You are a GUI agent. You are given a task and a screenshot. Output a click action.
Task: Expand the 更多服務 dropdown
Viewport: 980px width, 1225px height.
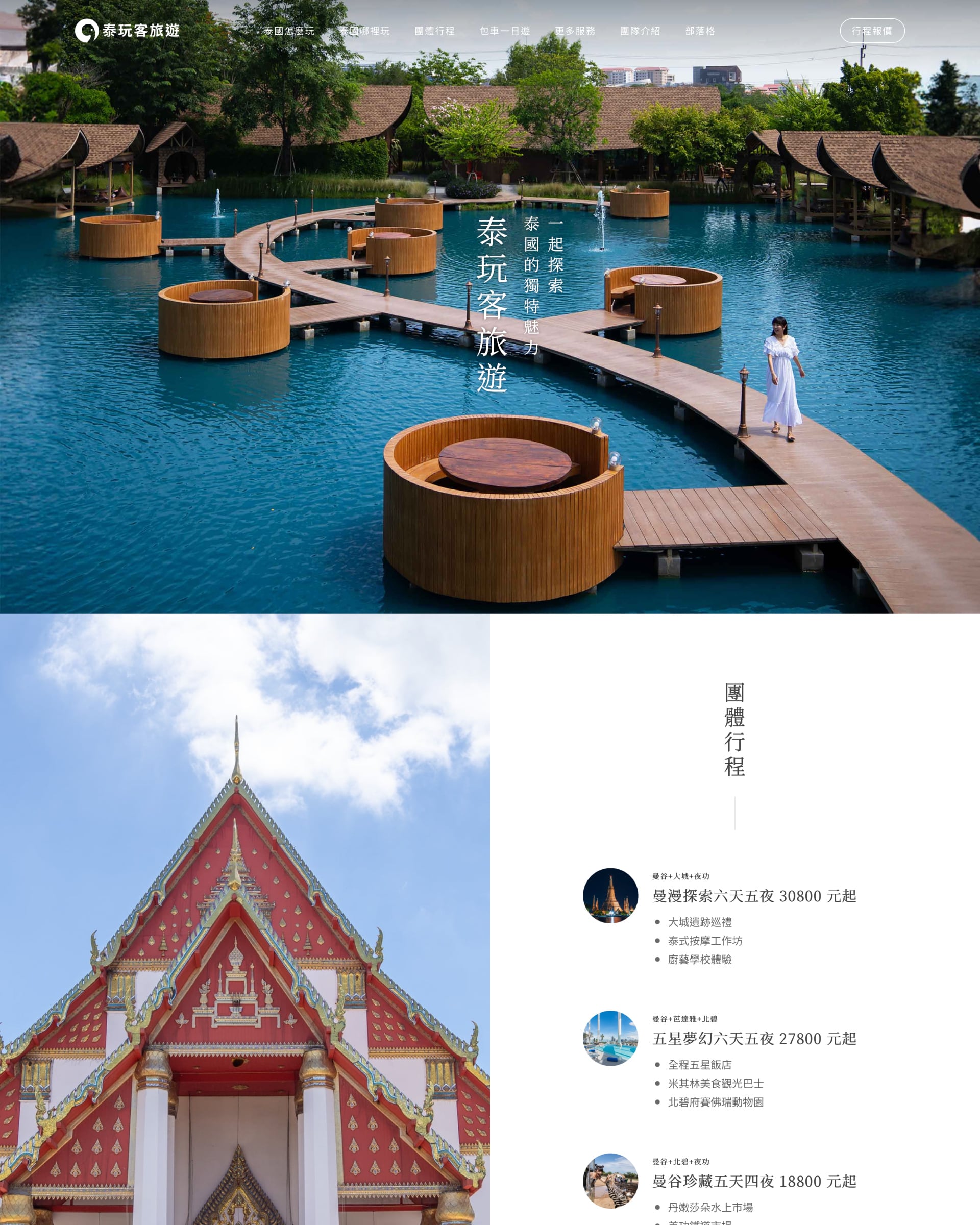pyautogui.click(x=577, y=32)
